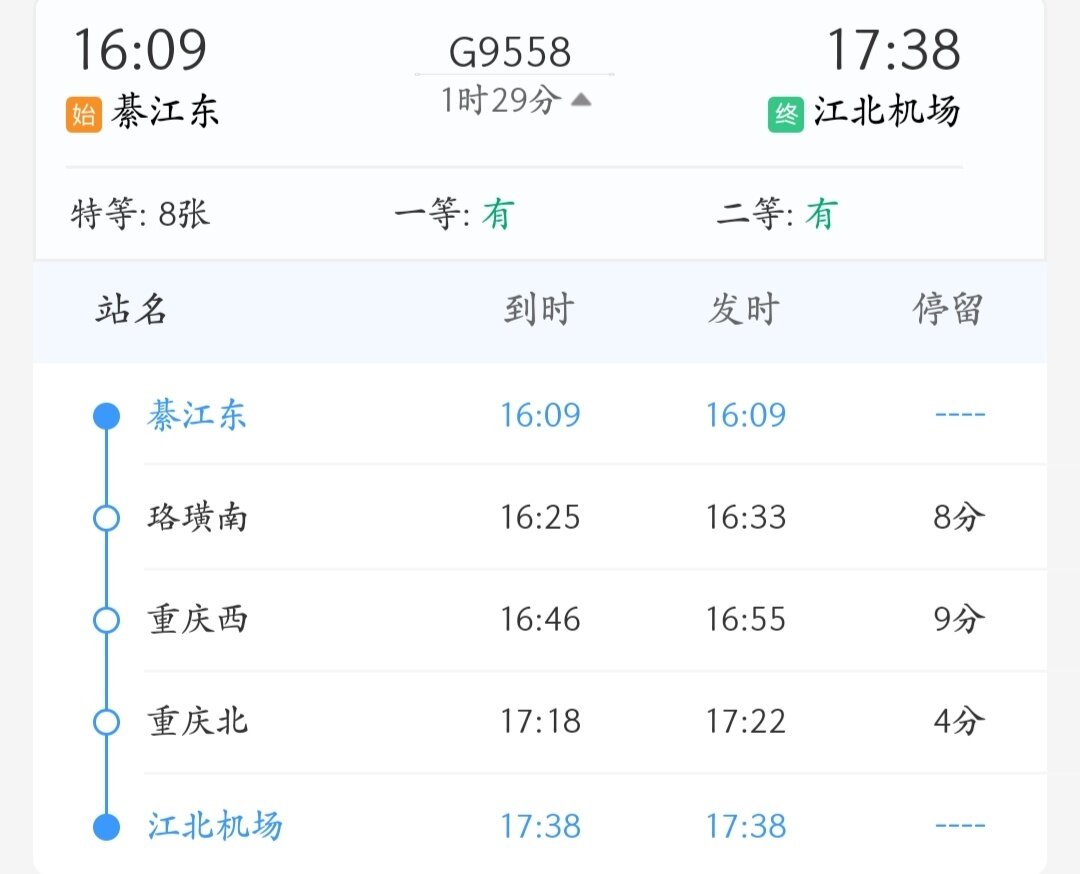Collapse the stop list via 1时29分 arrow

click(x=581, y=101)
